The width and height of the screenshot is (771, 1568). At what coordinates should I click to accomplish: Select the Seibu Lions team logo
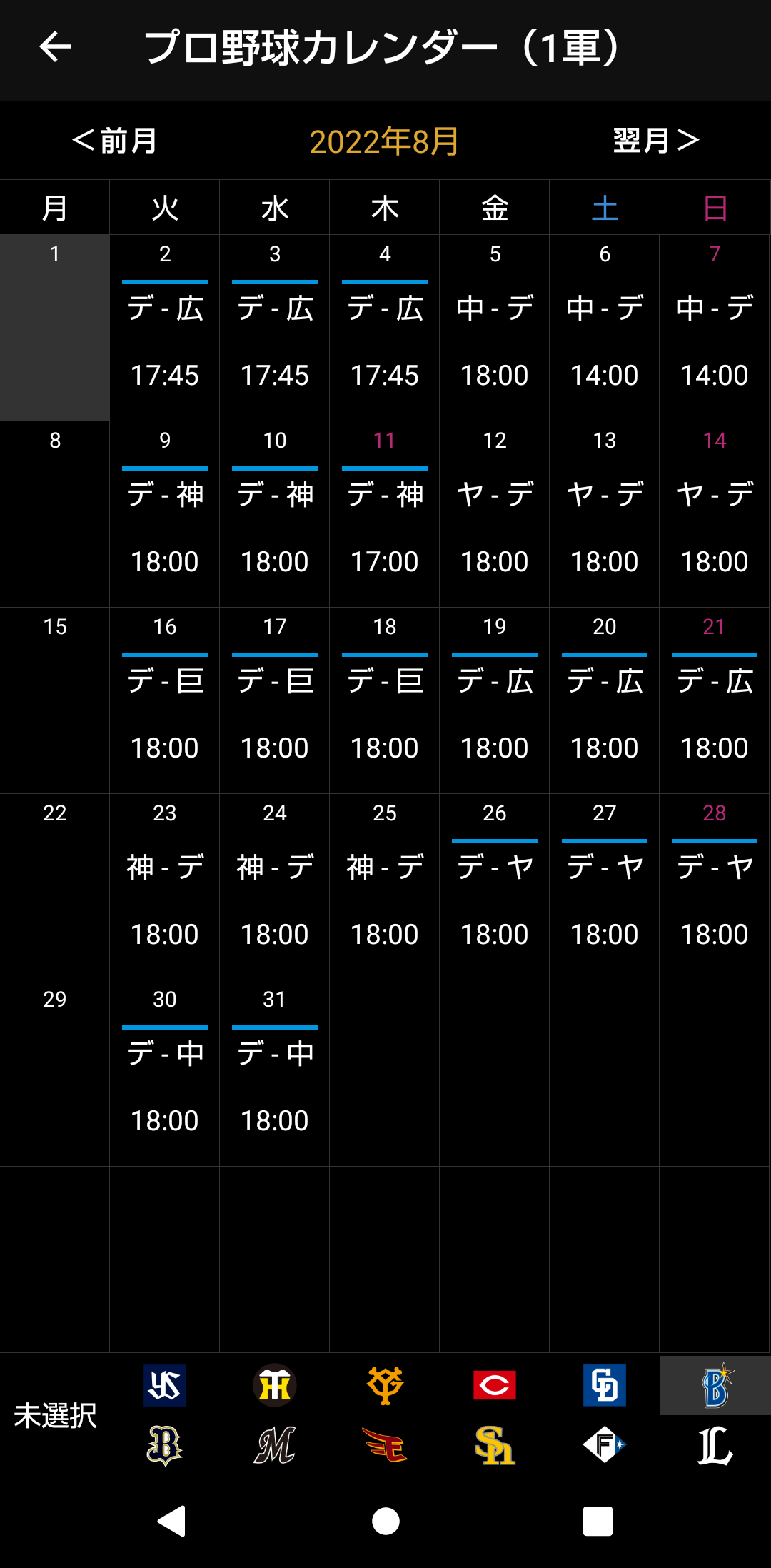pyautogui.click(x=715, y=1445)
